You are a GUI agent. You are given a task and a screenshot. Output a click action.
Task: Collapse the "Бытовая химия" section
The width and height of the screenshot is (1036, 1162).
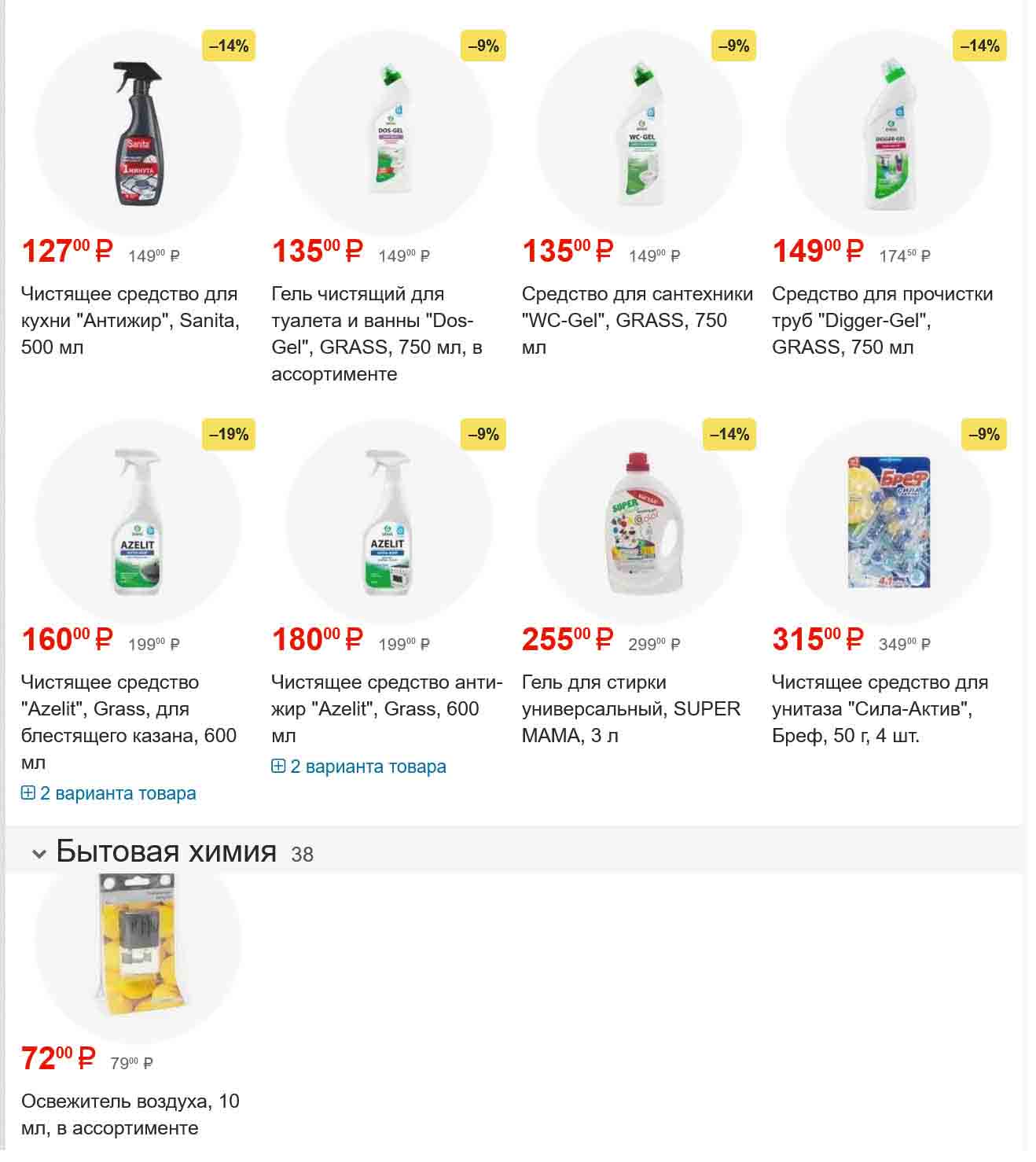39,854
